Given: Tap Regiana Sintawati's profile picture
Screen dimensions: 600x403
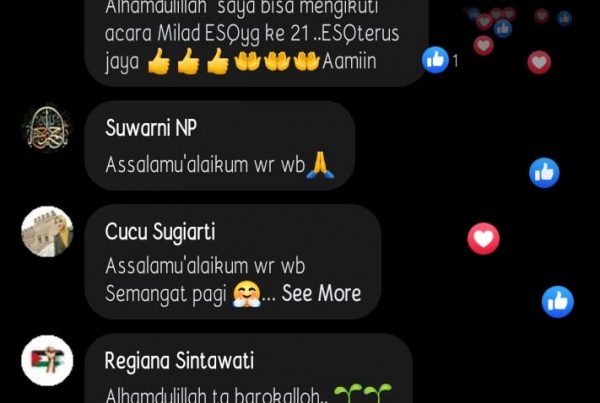Looking at the screenshot, I should pos(47,363).
